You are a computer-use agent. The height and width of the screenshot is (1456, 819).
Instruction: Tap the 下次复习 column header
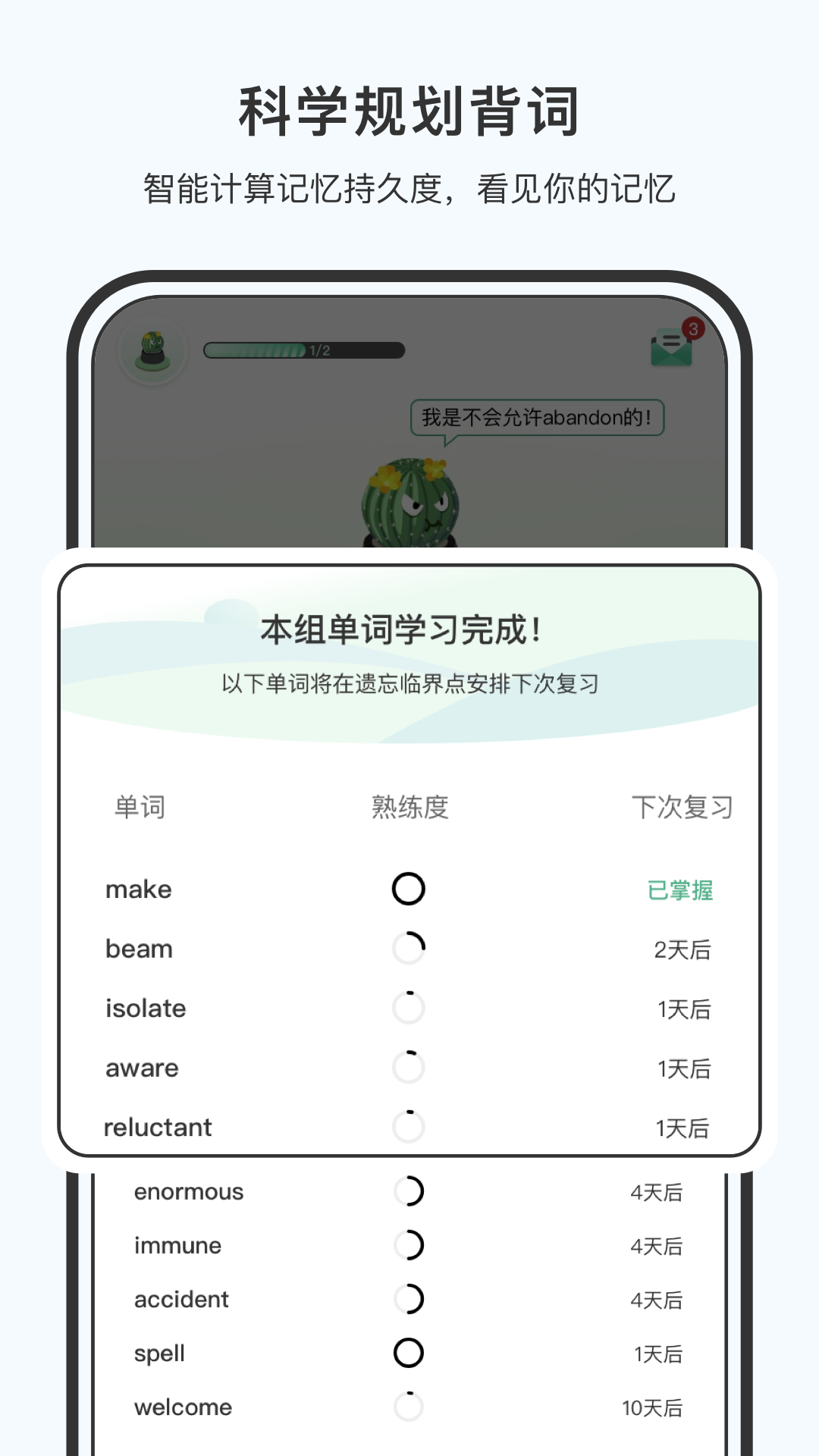[x=682, y=808]
